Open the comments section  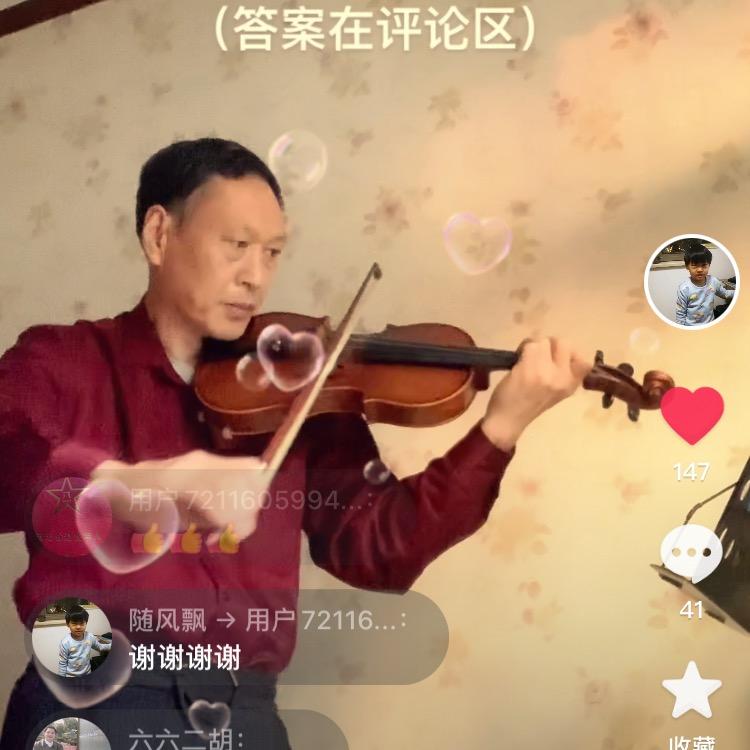(x=692, y=553)
